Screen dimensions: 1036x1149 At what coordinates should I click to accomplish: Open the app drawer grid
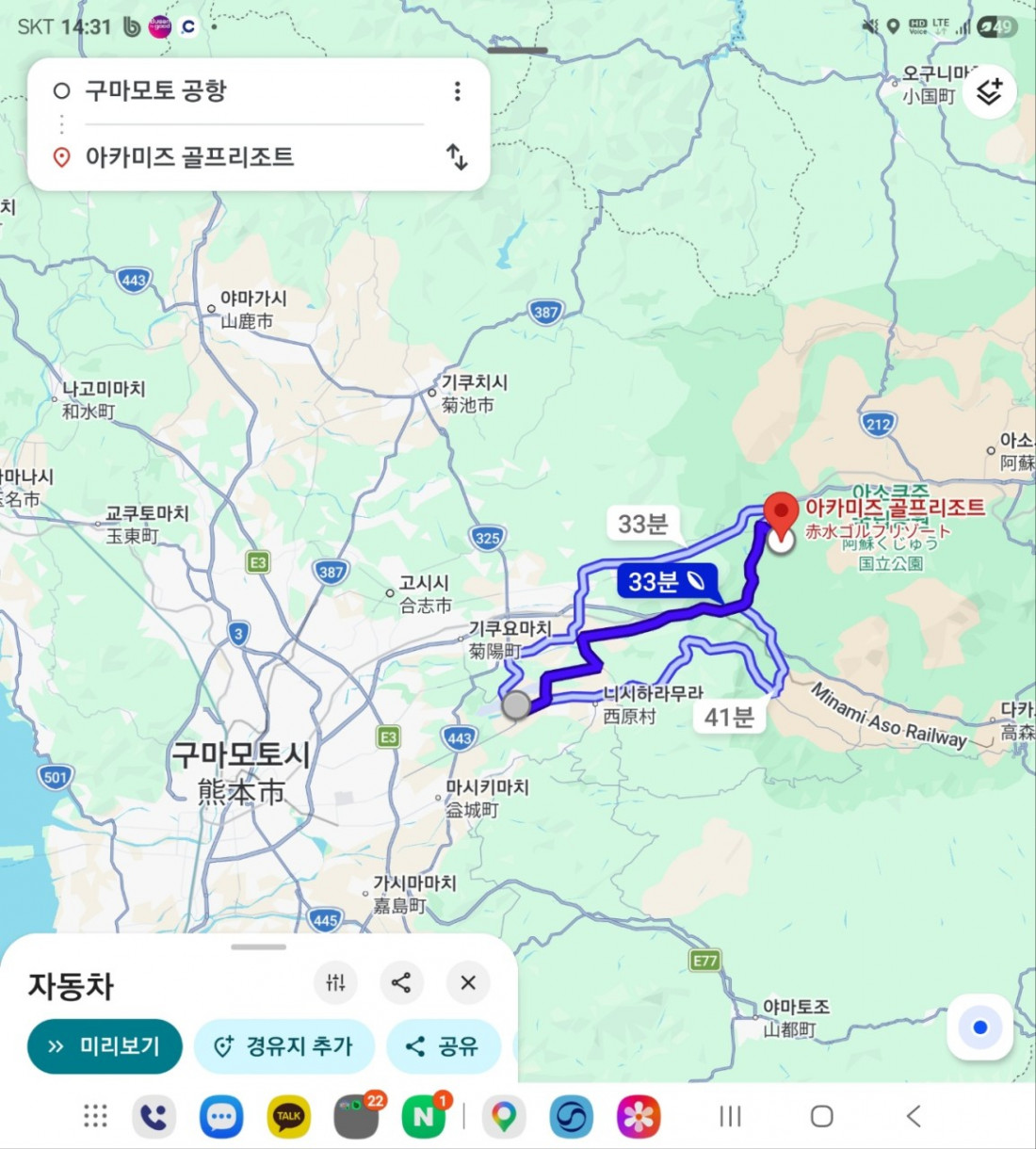point(95,1117)
